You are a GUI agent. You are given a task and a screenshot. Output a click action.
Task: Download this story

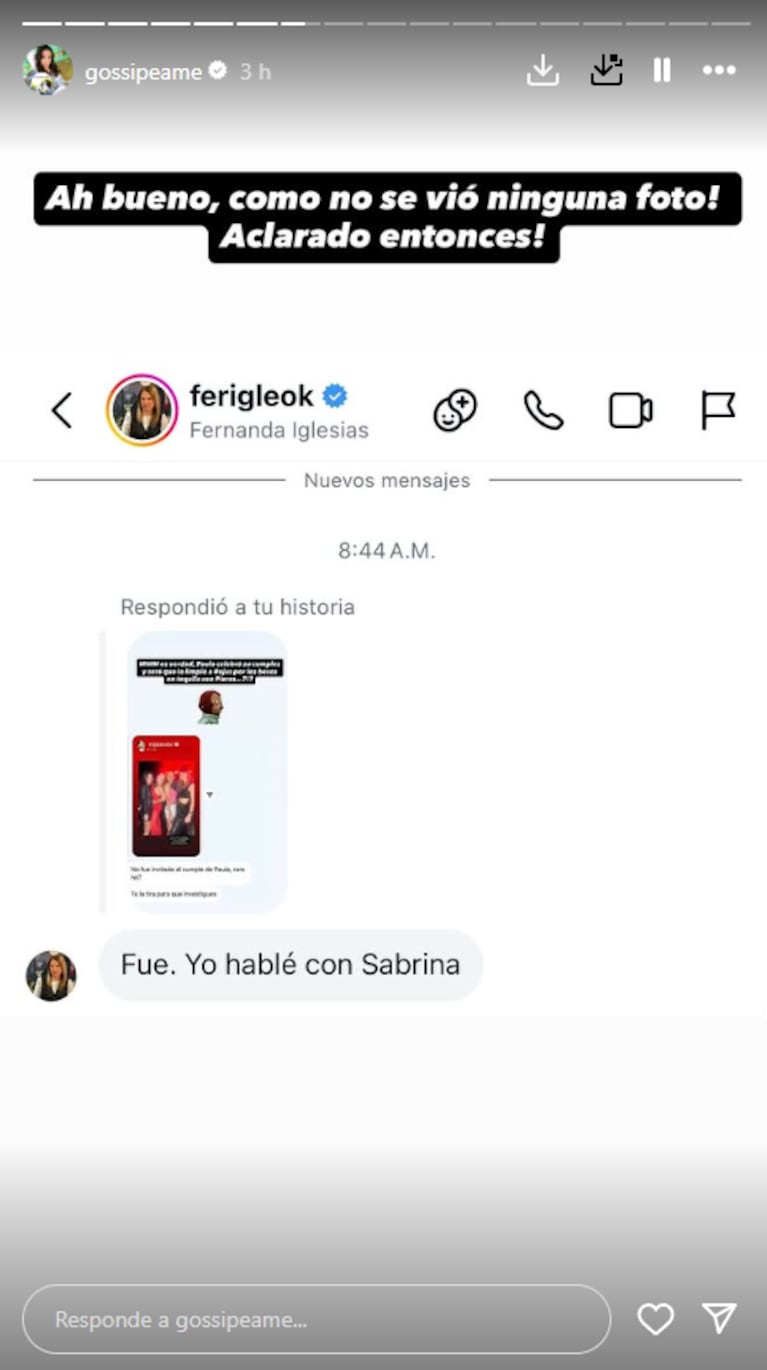[x=542, y=70]
